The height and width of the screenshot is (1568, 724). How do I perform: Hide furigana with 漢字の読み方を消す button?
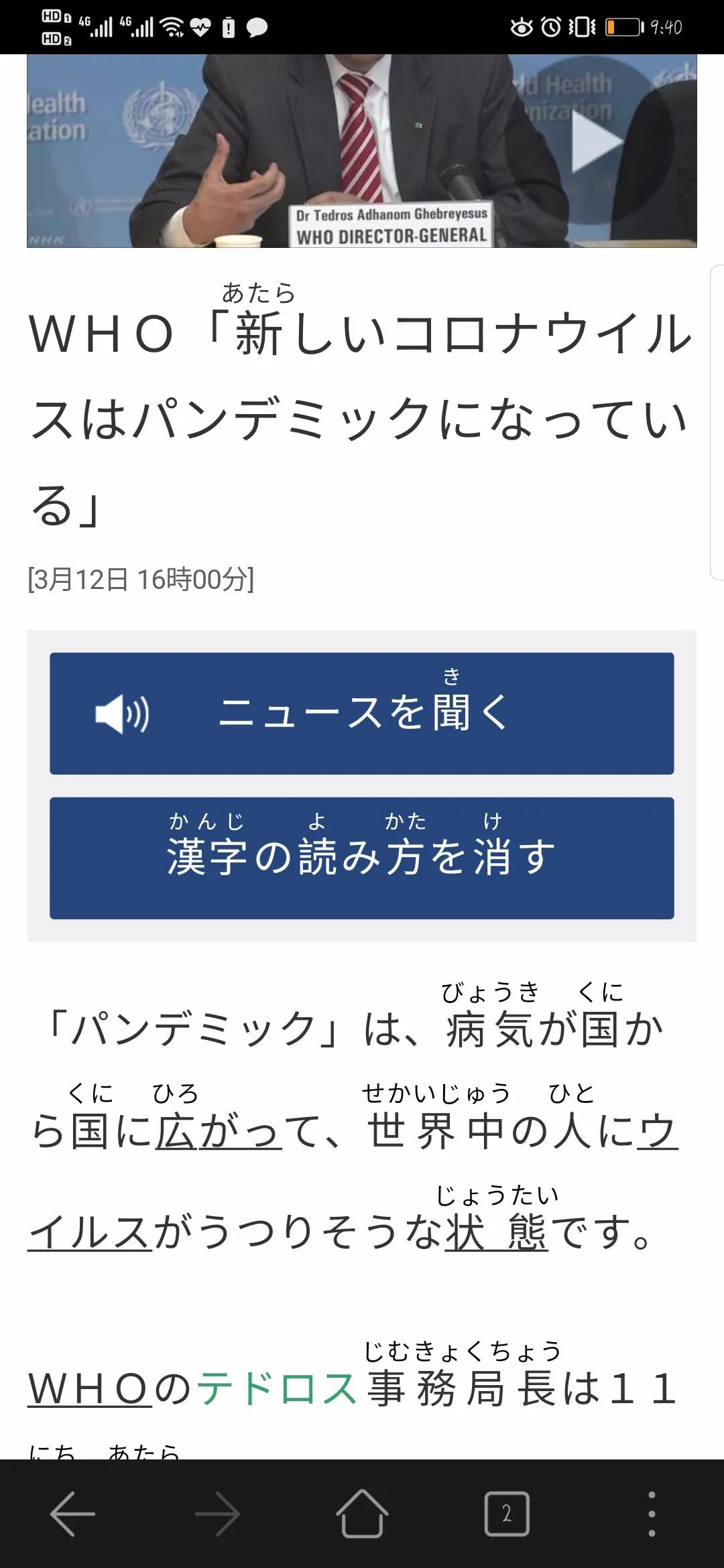(x=361, y=858)
